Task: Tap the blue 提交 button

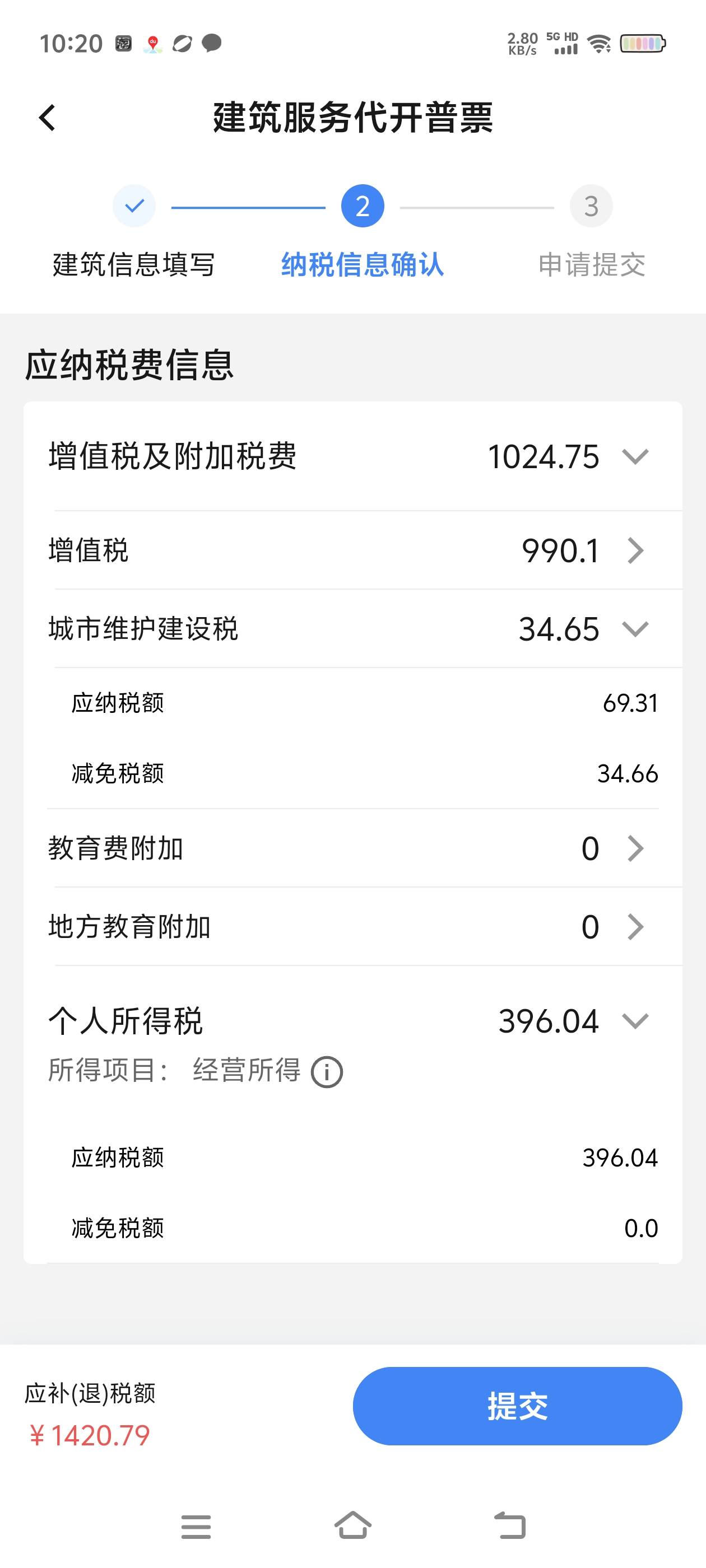Action: point(517,1406)
